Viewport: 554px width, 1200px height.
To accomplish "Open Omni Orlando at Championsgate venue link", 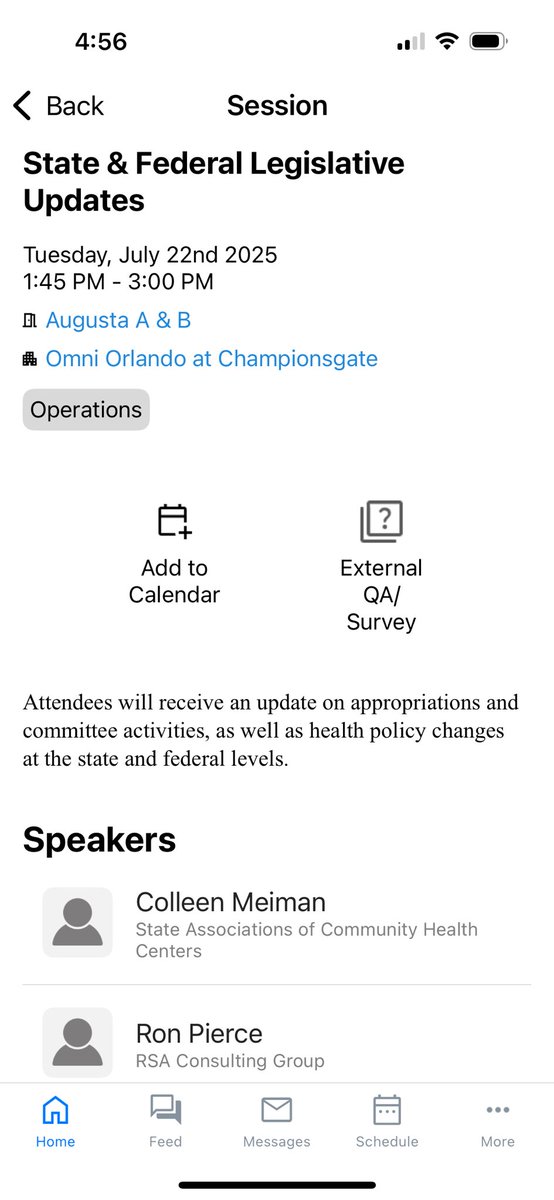I will click(x=212, y=358).
